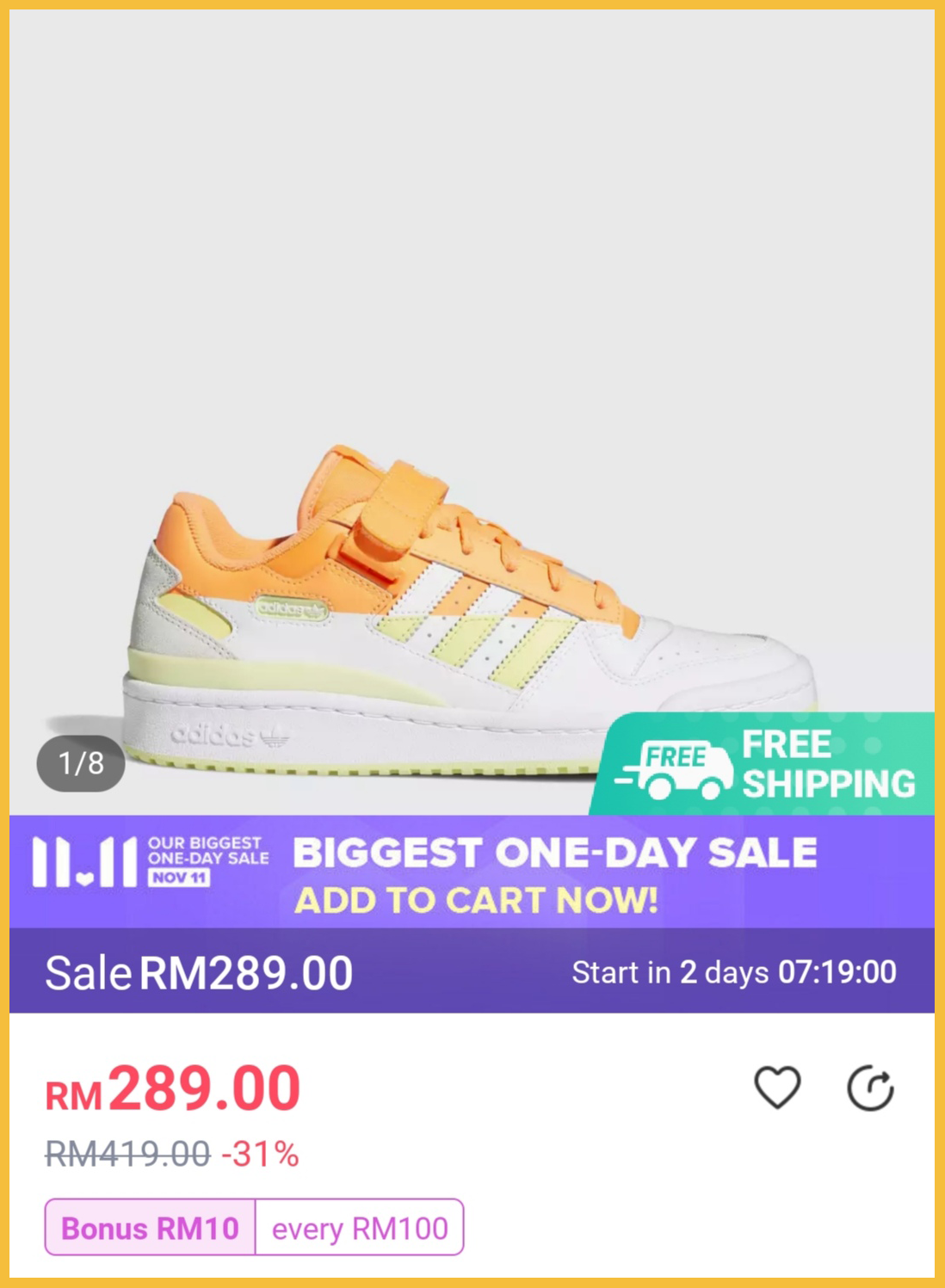Add the adidas shoe to wishlist
Viewport: 945px width, 1288px height.
tap(777, 1088)
